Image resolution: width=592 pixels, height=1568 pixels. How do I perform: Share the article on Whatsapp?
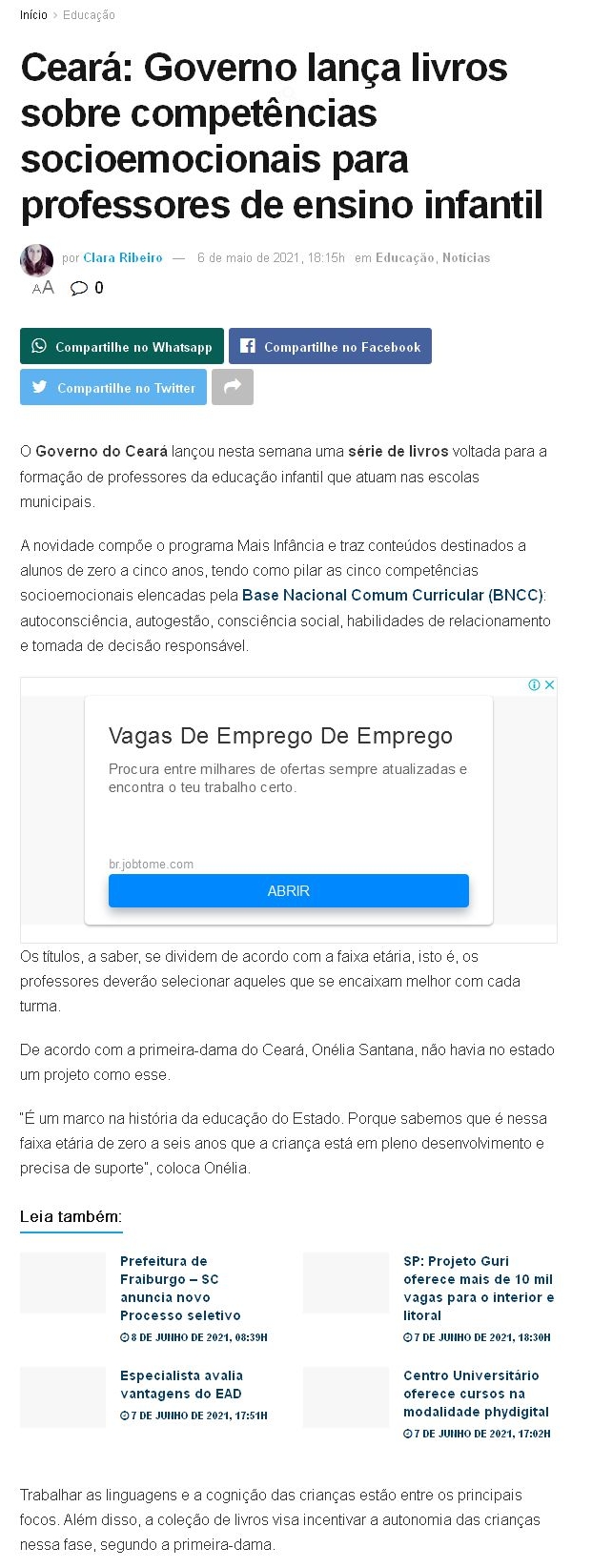tap(122, 346)
